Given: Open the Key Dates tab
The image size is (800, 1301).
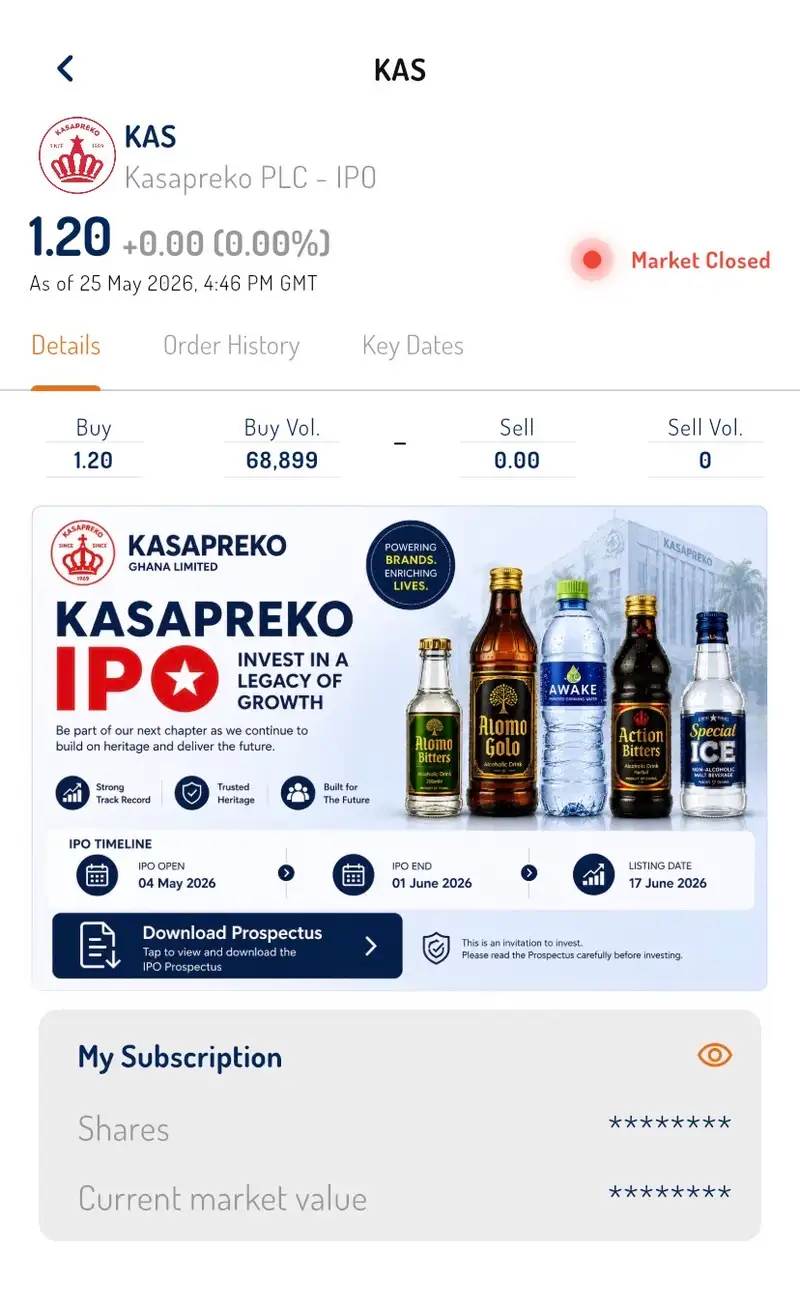Looking at the screenshot, I should coord(413,346).
